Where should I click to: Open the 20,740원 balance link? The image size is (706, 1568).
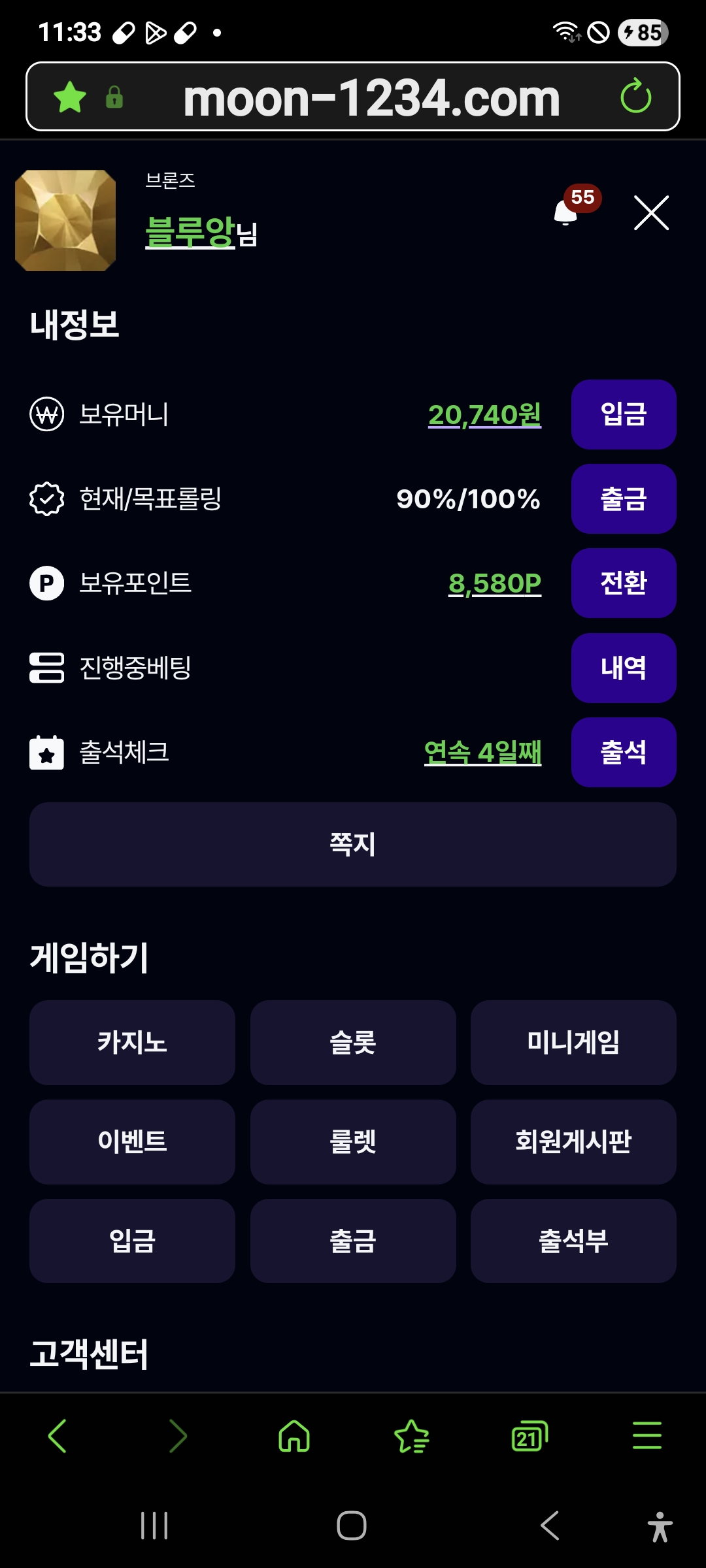click(484, 415)
